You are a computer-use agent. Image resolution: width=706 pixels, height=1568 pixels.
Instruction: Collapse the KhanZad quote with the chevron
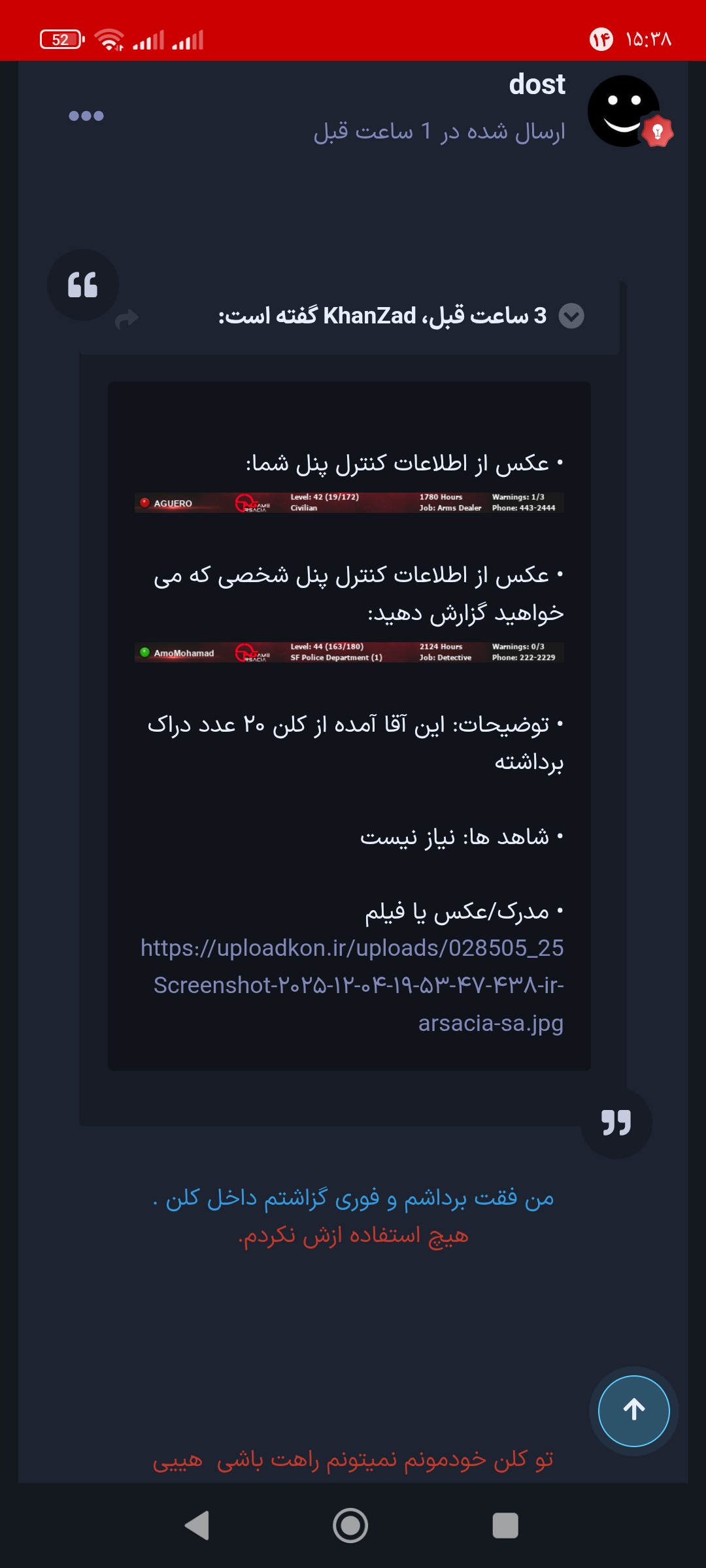point(571,316)
